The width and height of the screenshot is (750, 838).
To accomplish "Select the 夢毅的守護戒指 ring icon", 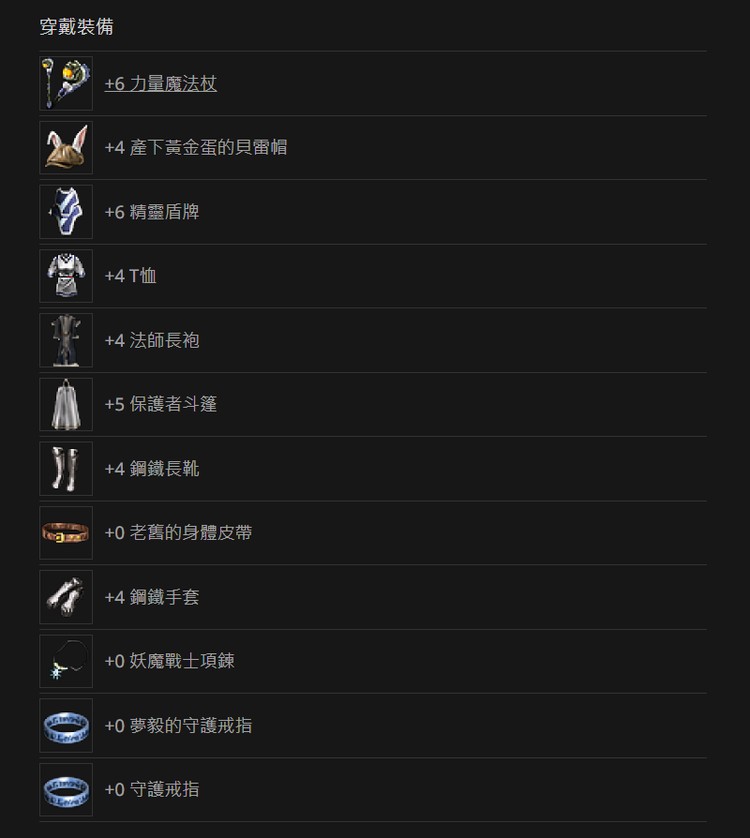I will click(65, 725).
